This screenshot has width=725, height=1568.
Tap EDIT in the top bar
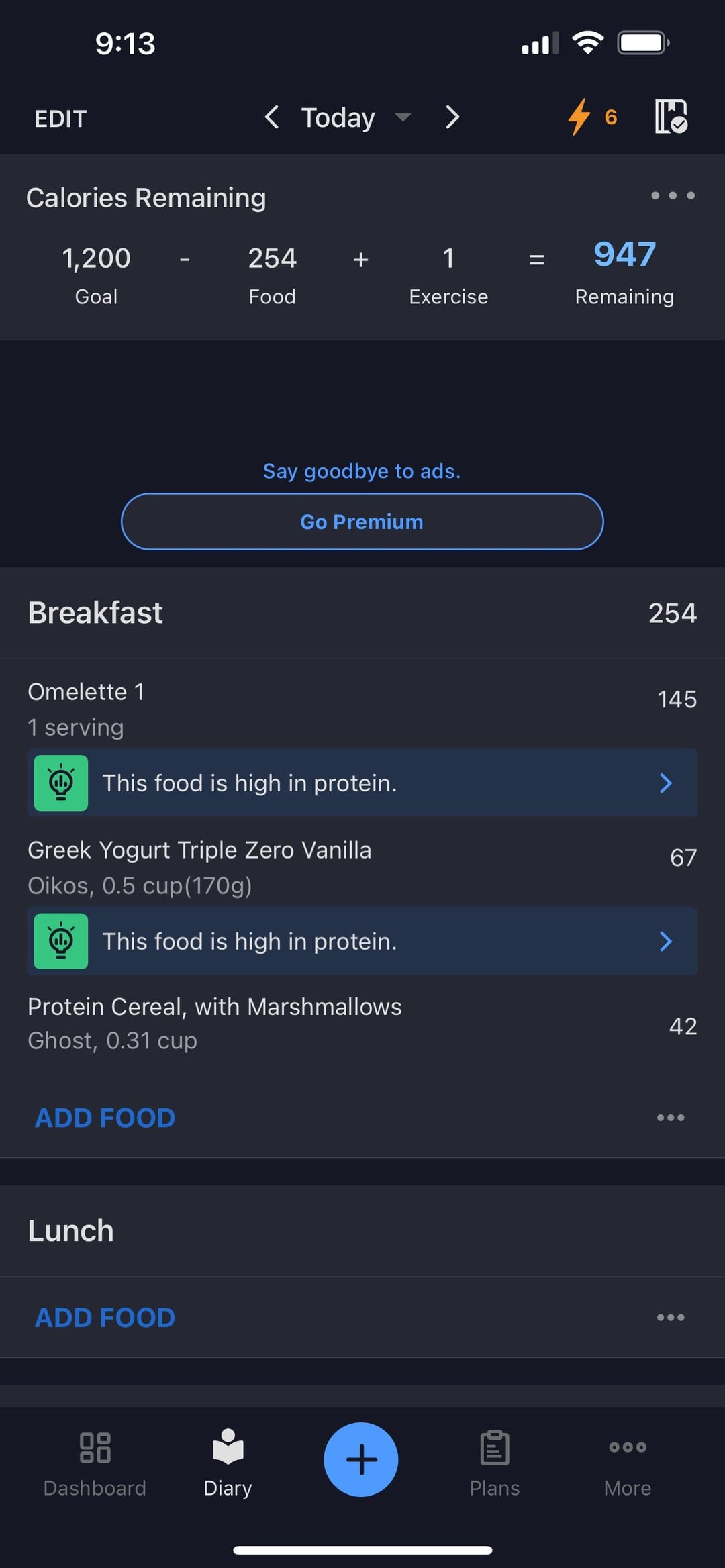60,119
